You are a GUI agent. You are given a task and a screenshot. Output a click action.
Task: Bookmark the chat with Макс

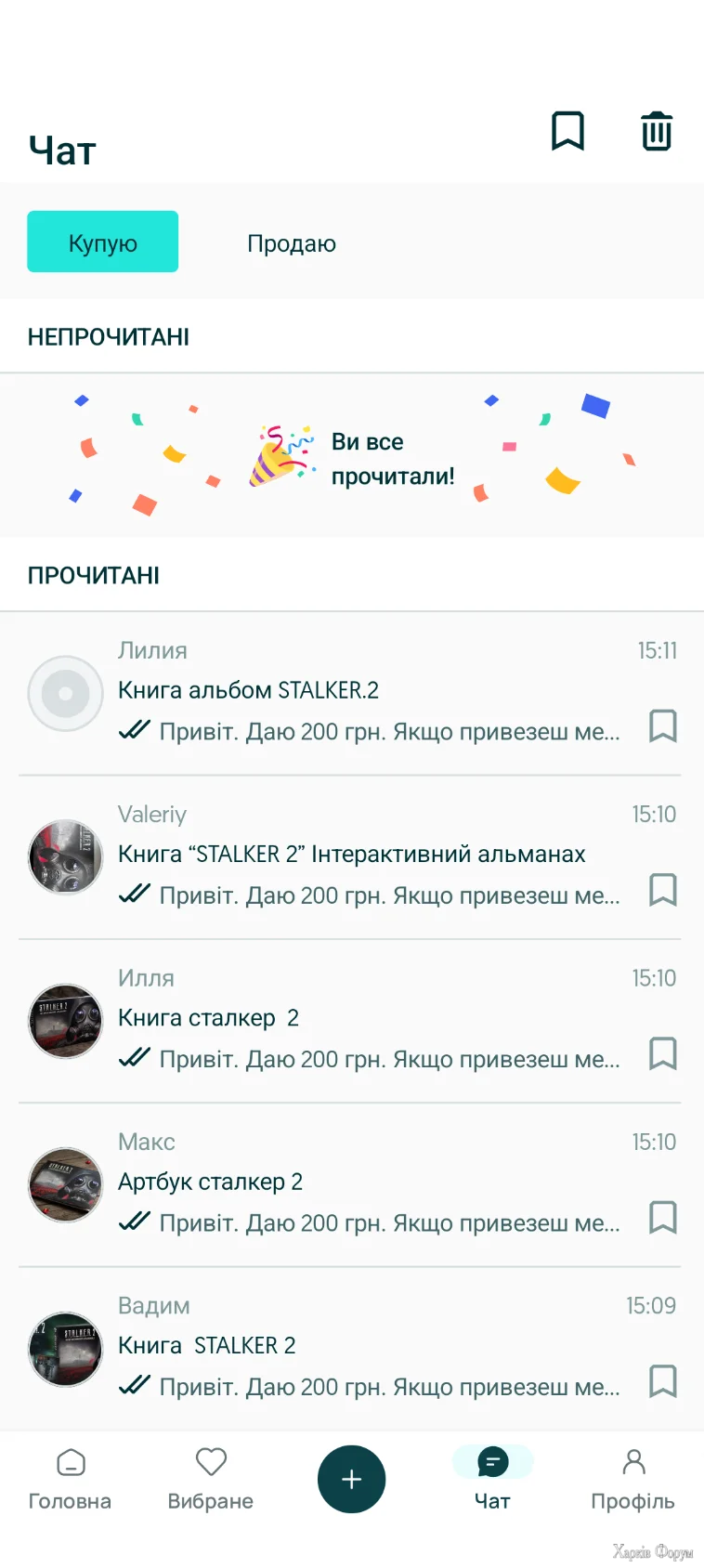point(662,1217)
